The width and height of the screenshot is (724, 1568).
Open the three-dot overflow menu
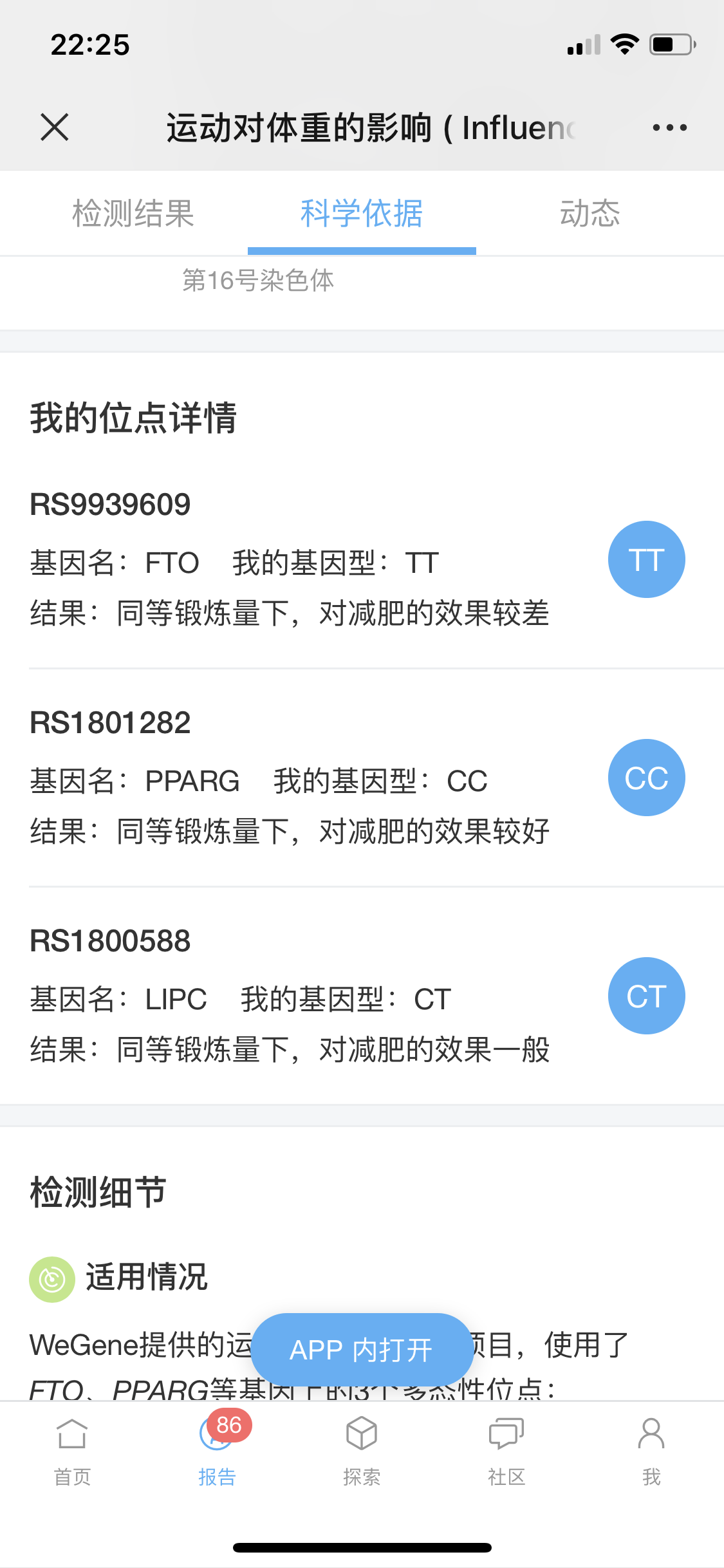pyautogui.click(x=669, y=127)
